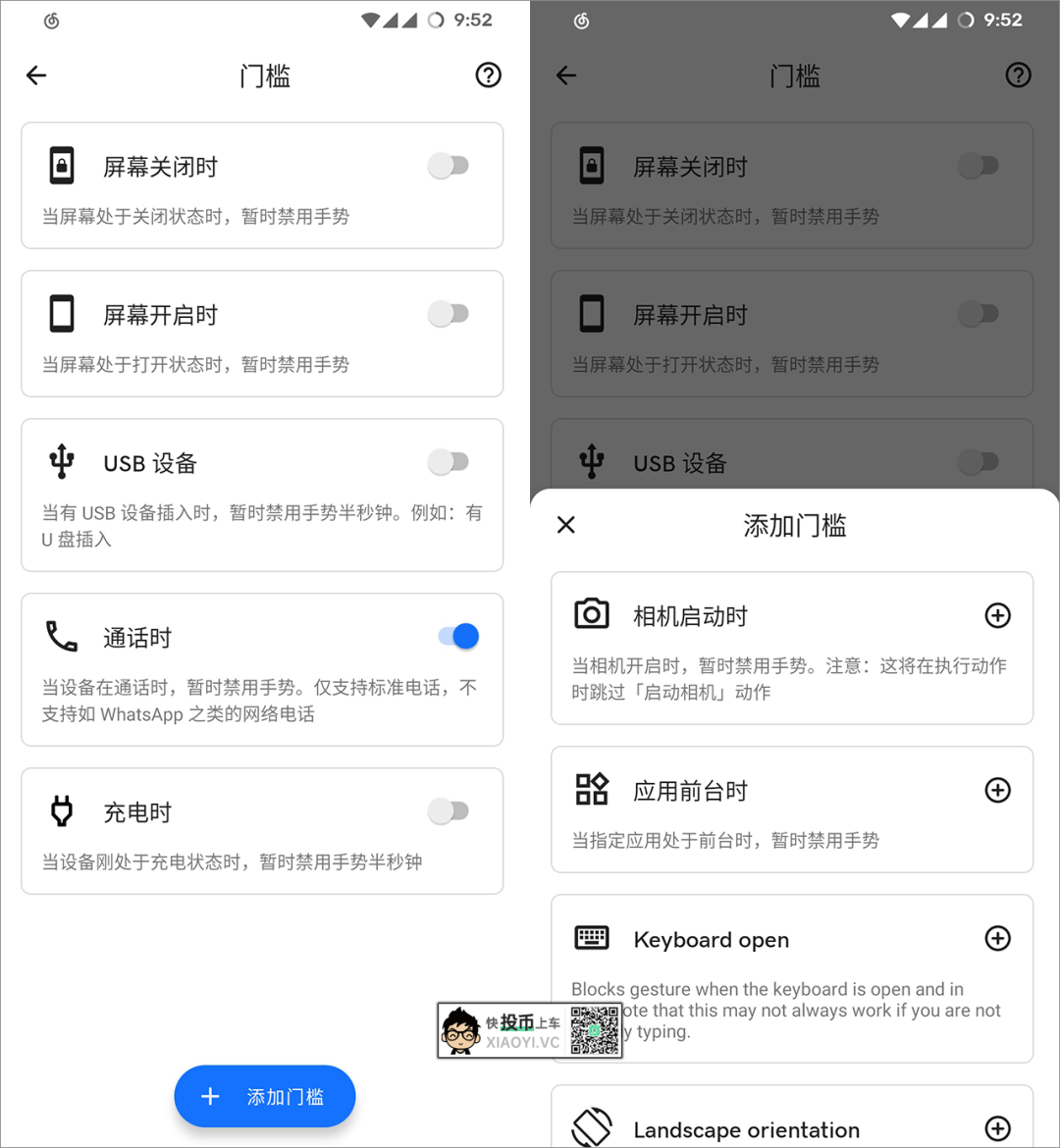Enable the 充电时 switch
The image size is (1060, 1148).
449,811
